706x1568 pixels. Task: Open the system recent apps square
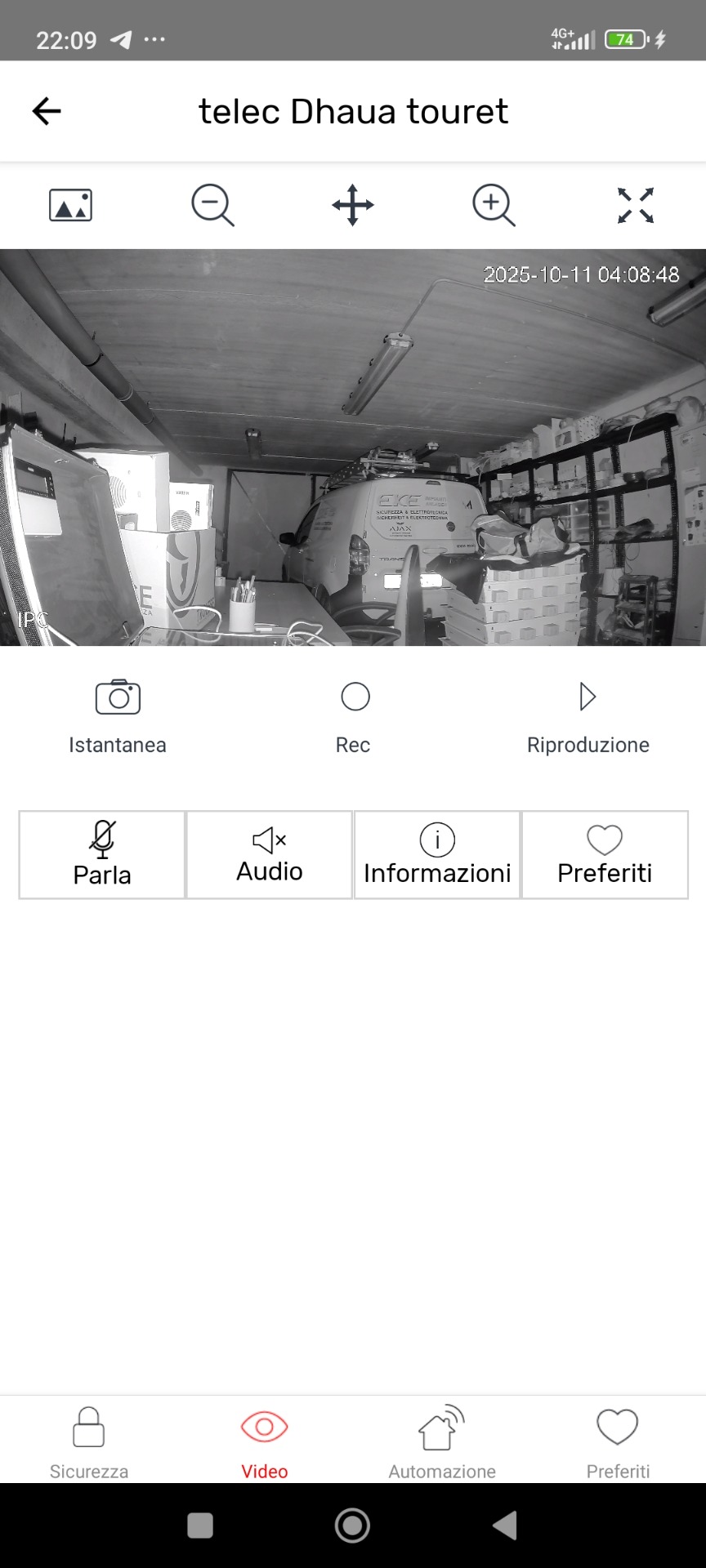coord(200,1525)
